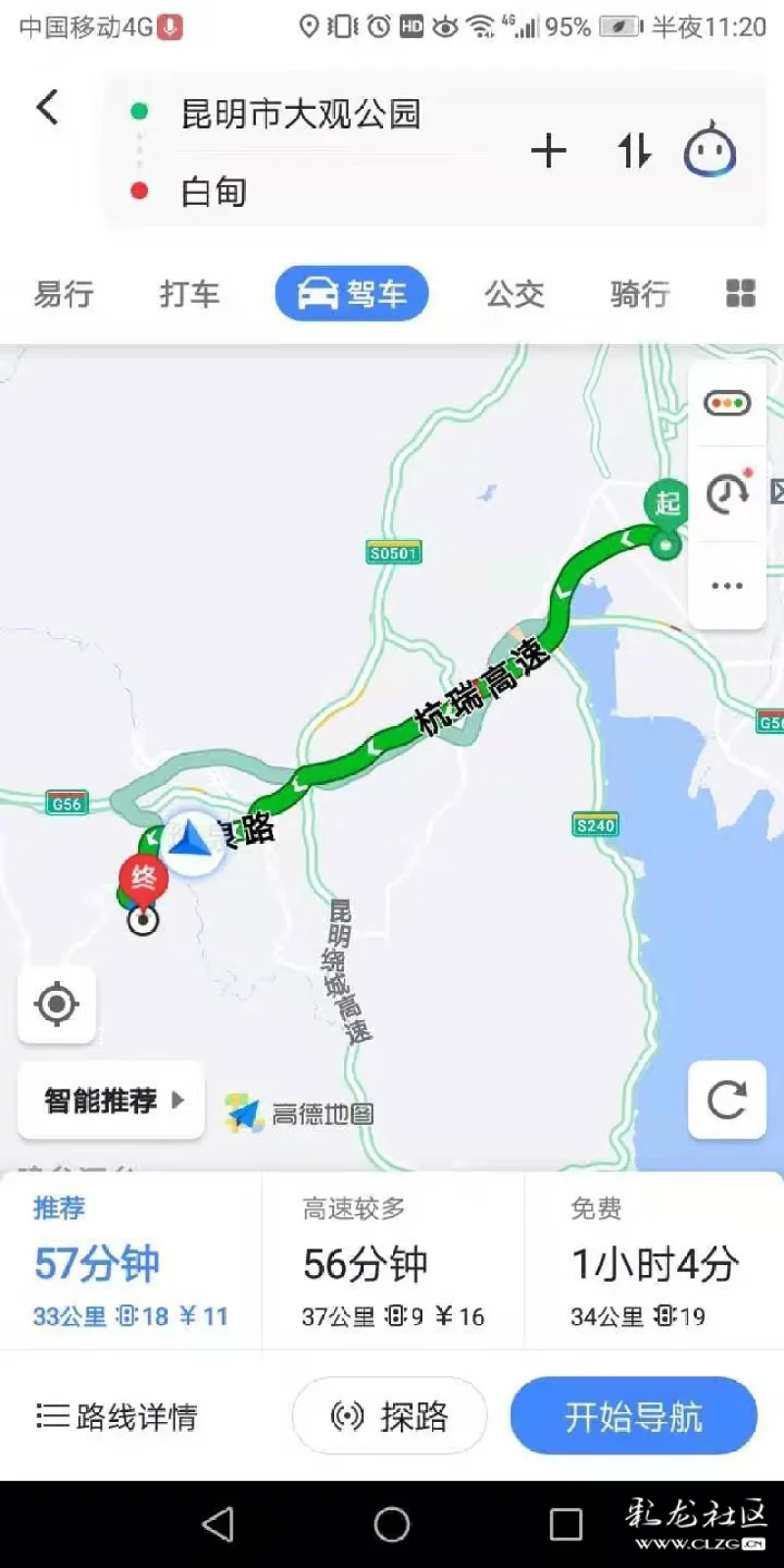
Task: Open the voice assistant robot icon
Action: click(710, 151)
